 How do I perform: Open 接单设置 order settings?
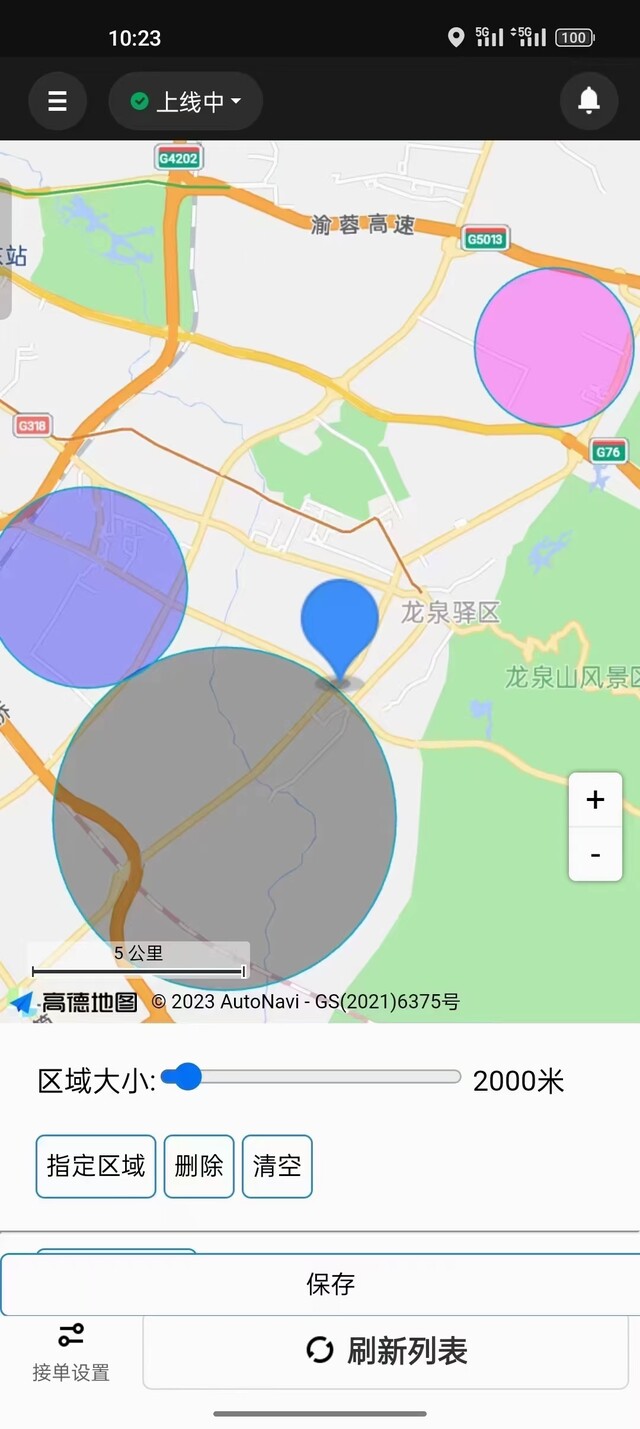[71, 1352]
